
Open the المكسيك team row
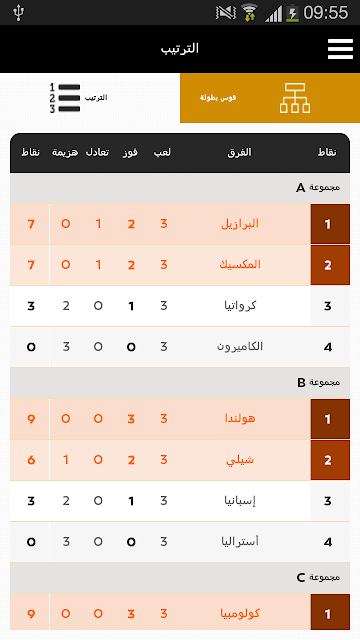coord(180,265)
